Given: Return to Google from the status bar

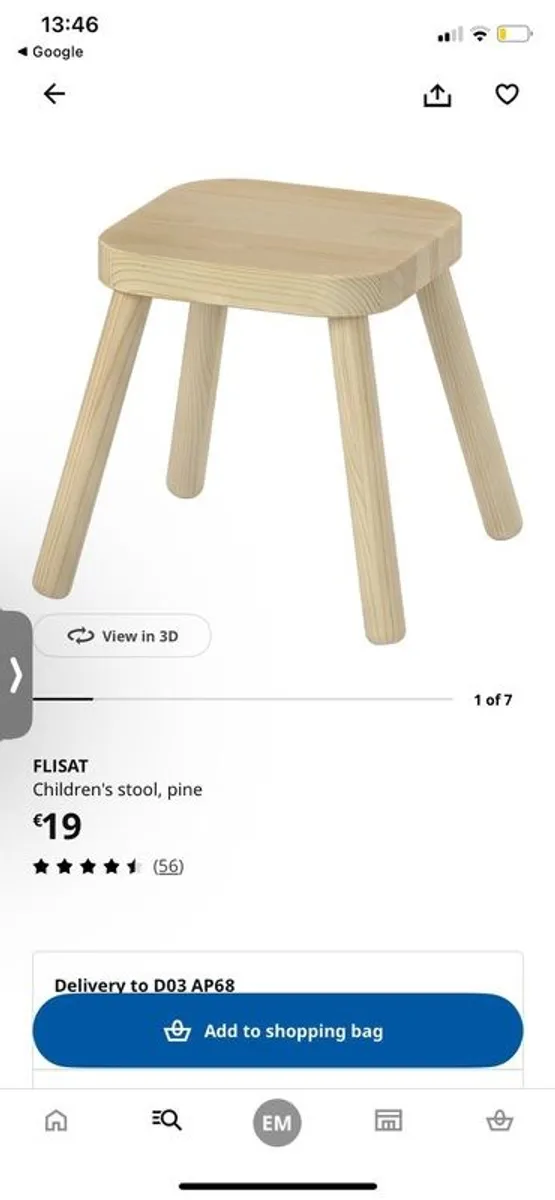Looking at the screenshot, I should pyautogui.click(x=50, y=52).
